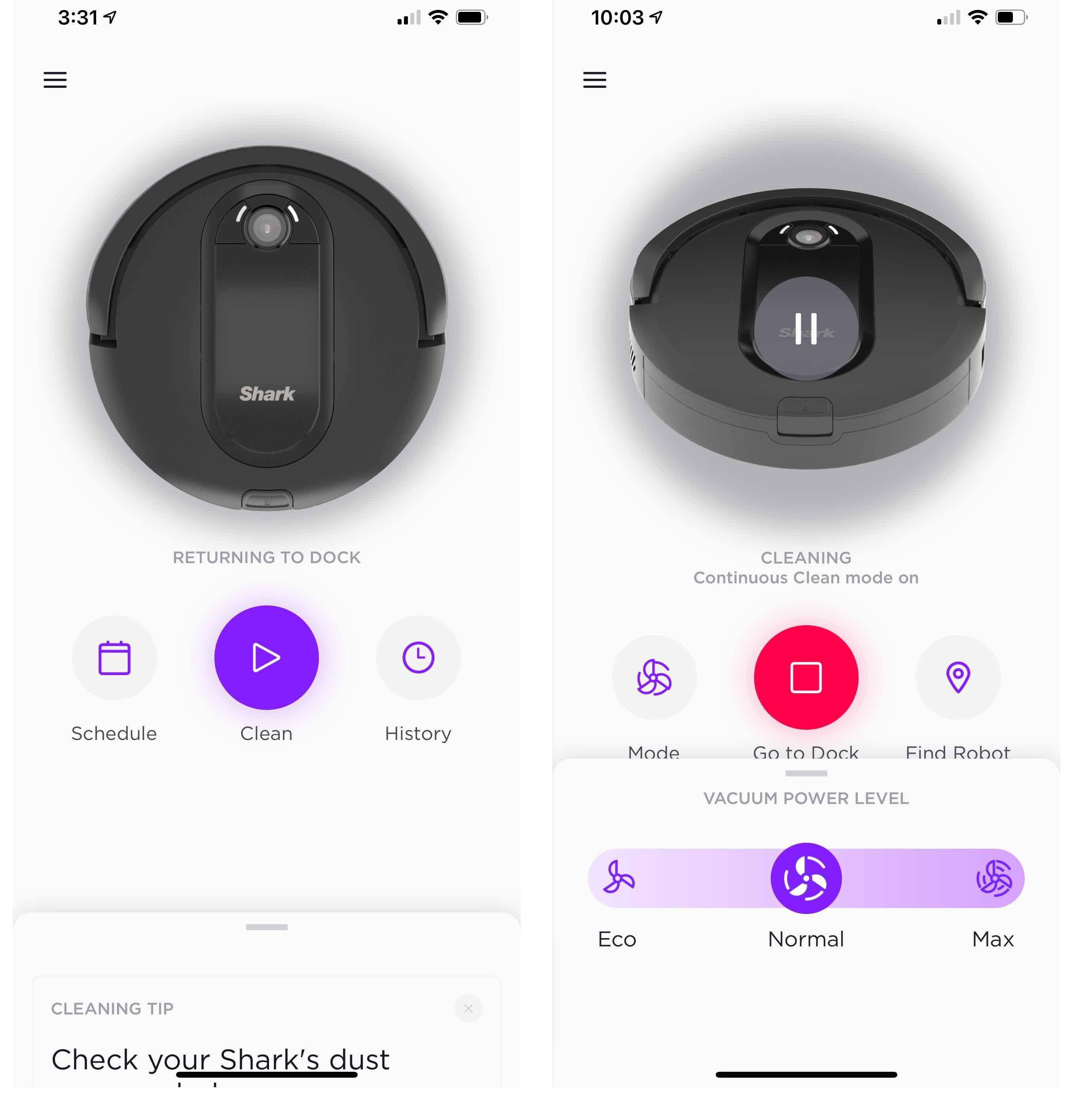This screenshot has height=1103, width=1092.
Task: Set vacuum power level to Eco
Action: pos(618,877)
